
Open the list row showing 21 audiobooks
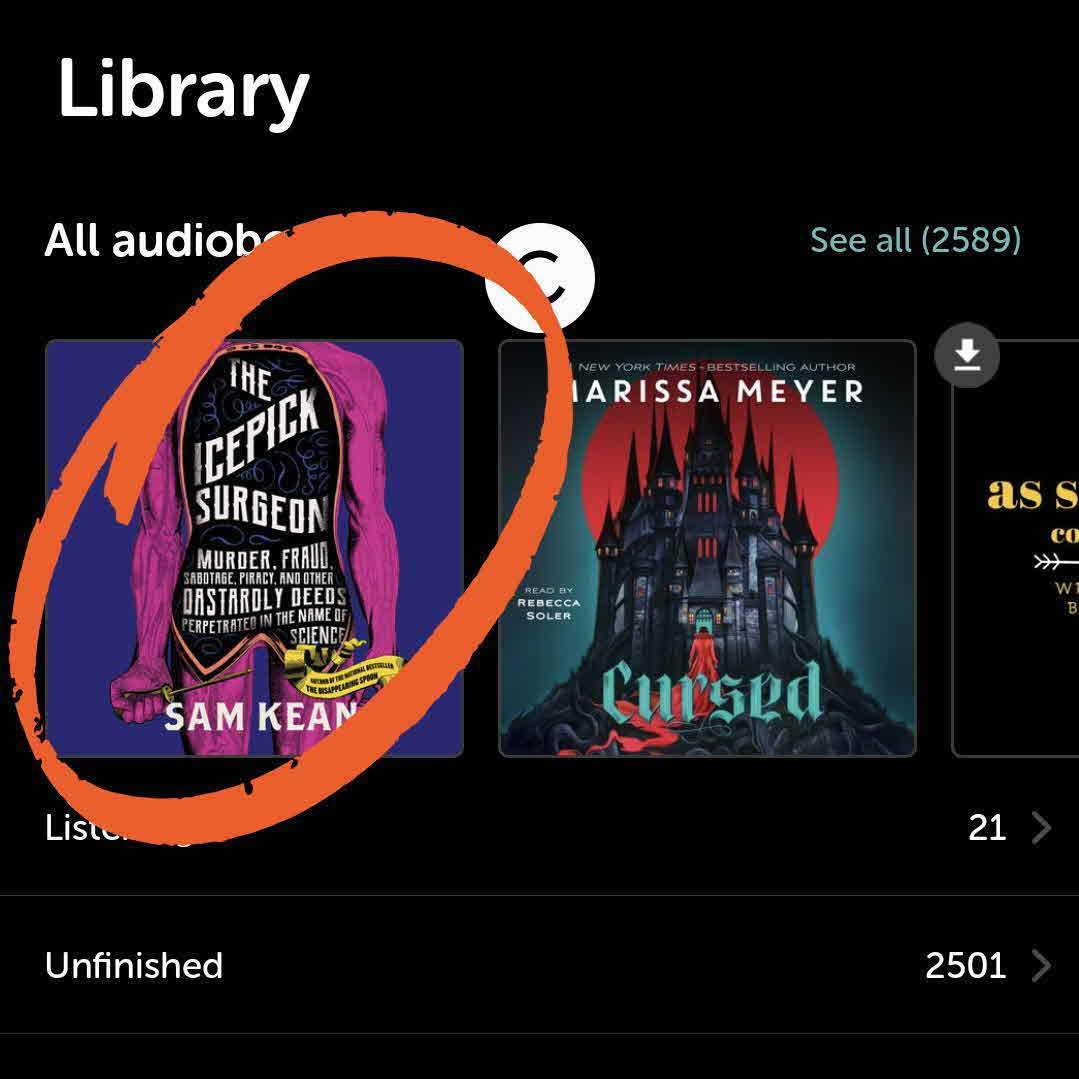tap(540, 828)
